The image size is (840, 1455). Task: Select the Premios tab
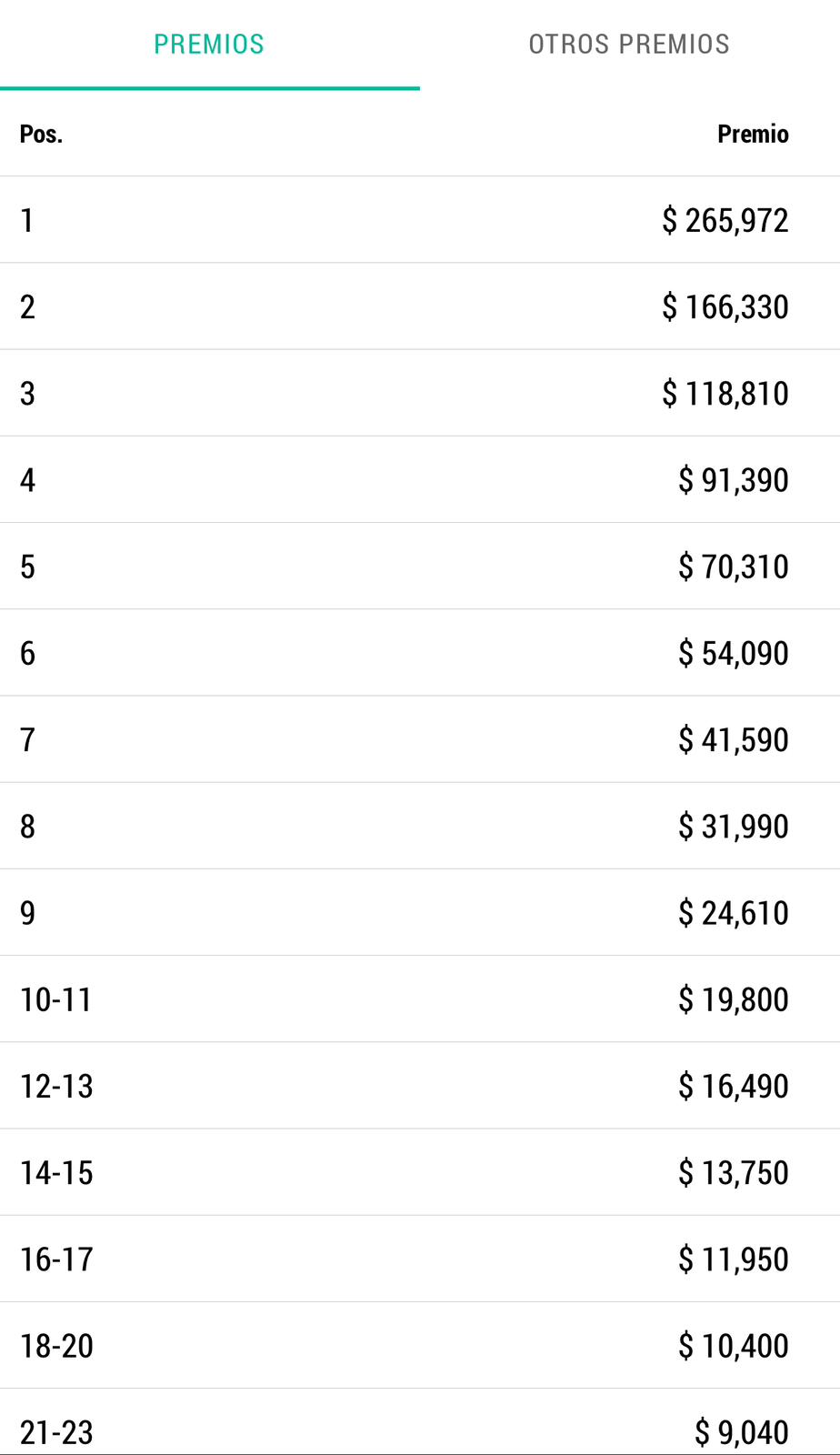209,45
